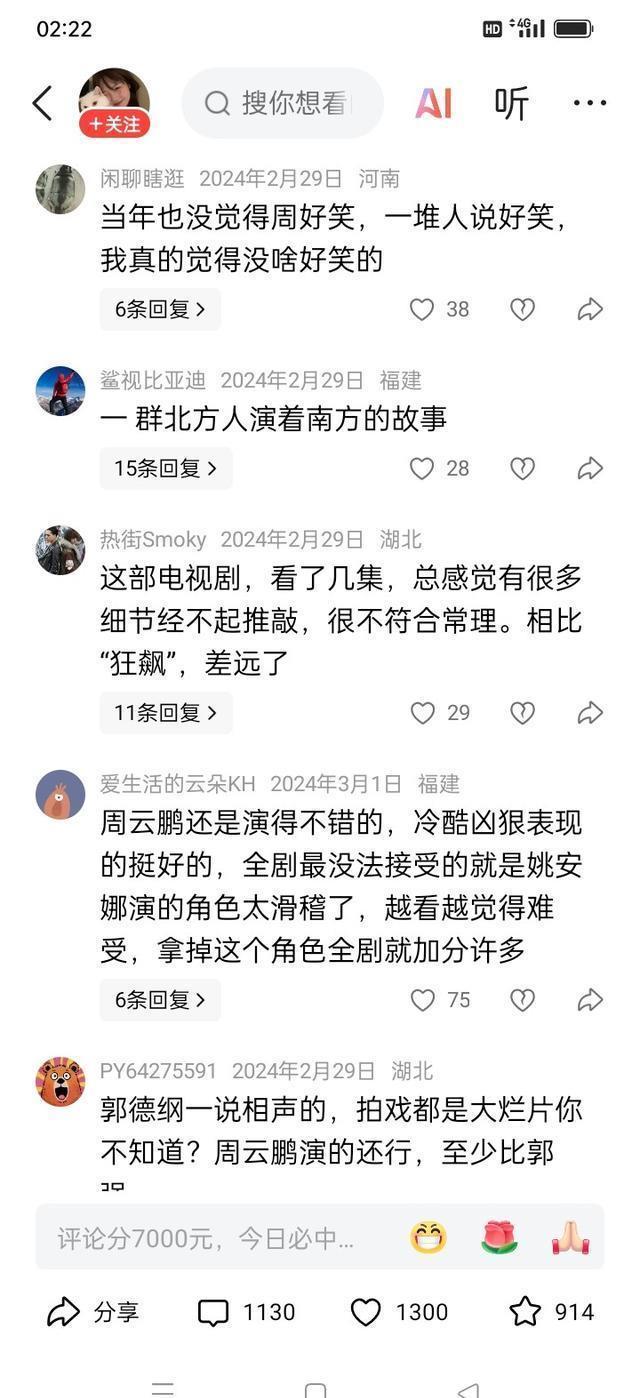Open the comments with the 1130 icon

pyautogui.click(x=213, y=1313)
